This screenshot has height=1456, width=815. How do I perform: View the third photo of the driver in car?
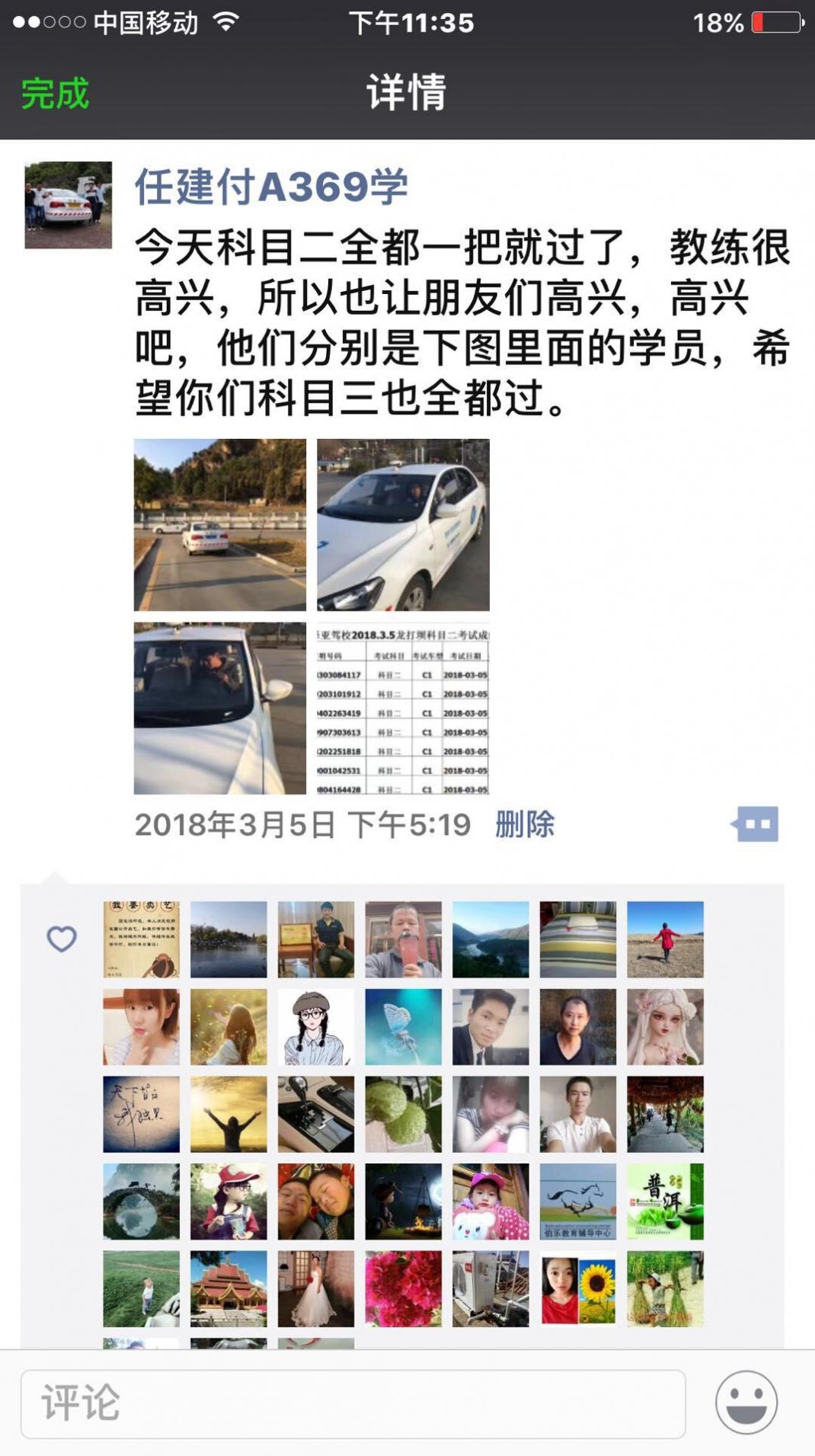point(220,708)
